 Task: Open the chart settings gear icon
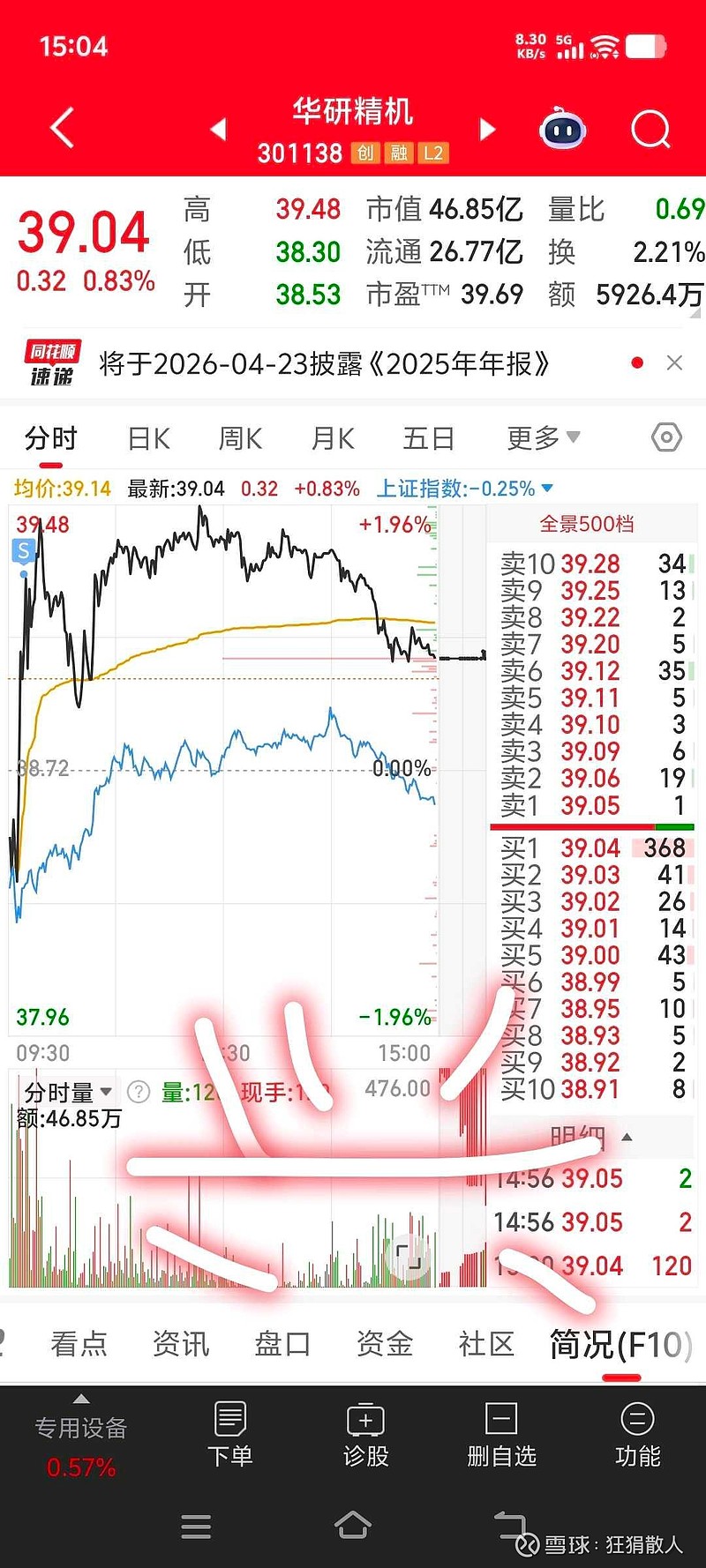(x=665, y=437)
